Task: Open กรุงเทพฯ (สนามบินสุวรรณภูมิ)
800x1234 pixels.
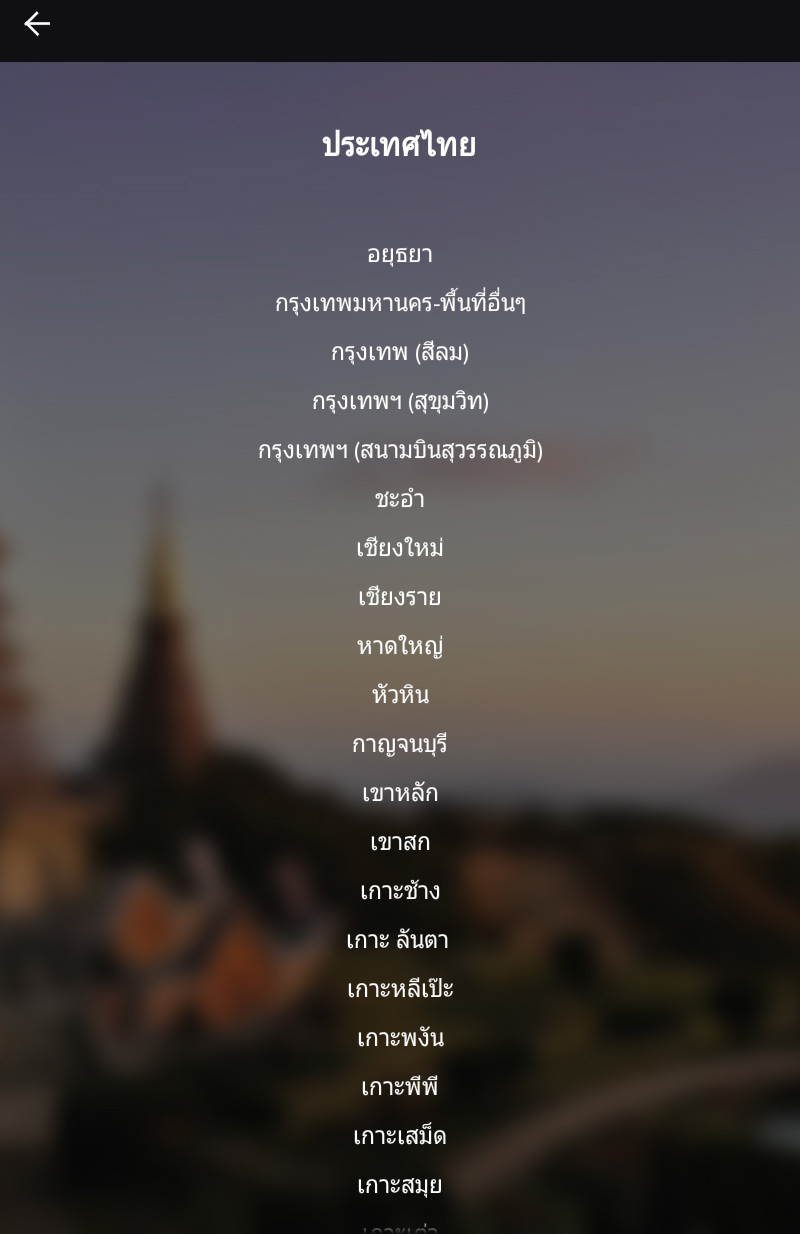Action: pos(400,451)
